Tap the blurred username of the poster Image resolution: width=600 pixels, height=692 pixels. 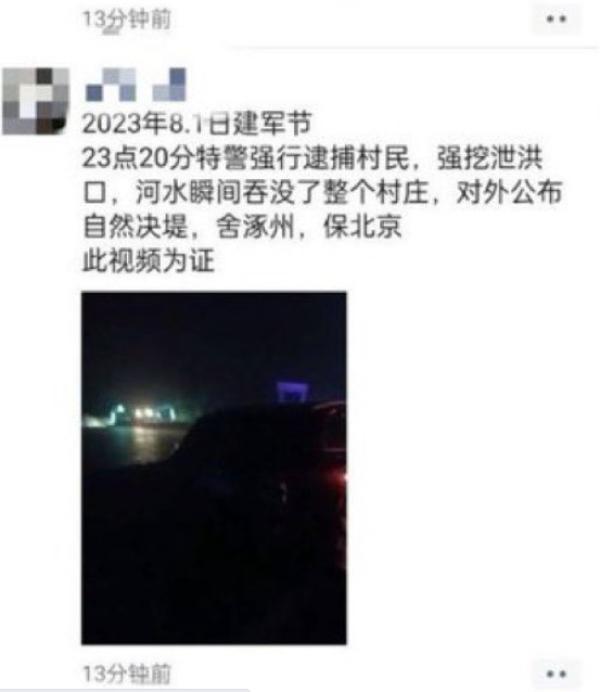point(135,88)
